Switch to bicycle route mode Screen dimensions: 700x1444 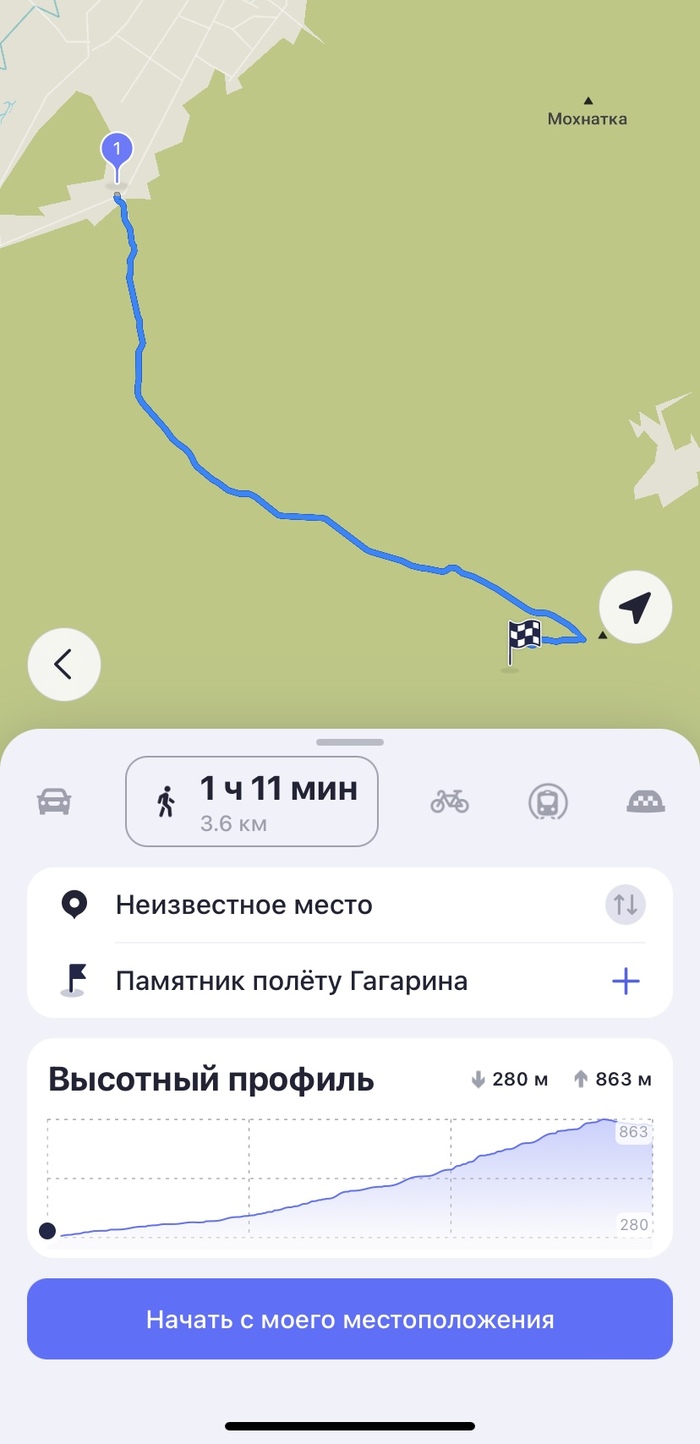pos(450,801)
